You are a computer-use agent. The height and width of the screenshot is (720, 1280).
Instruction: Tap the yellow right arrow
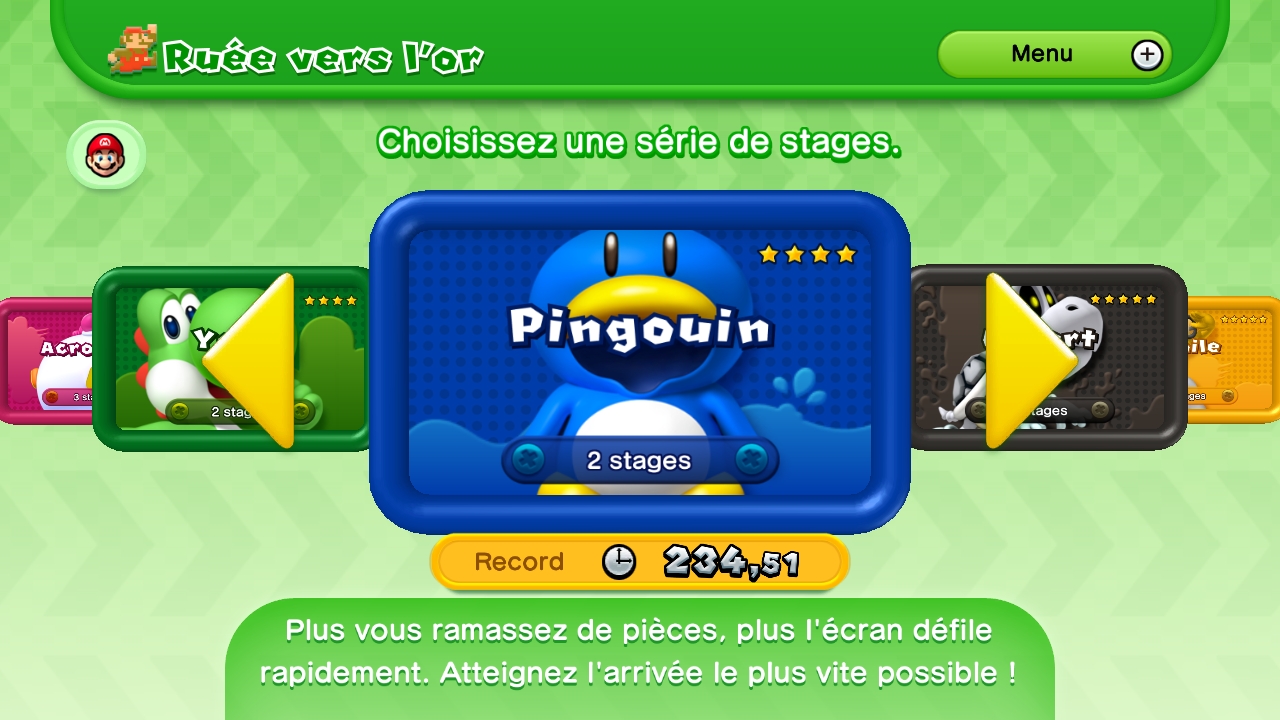(x=1026, y=360)
